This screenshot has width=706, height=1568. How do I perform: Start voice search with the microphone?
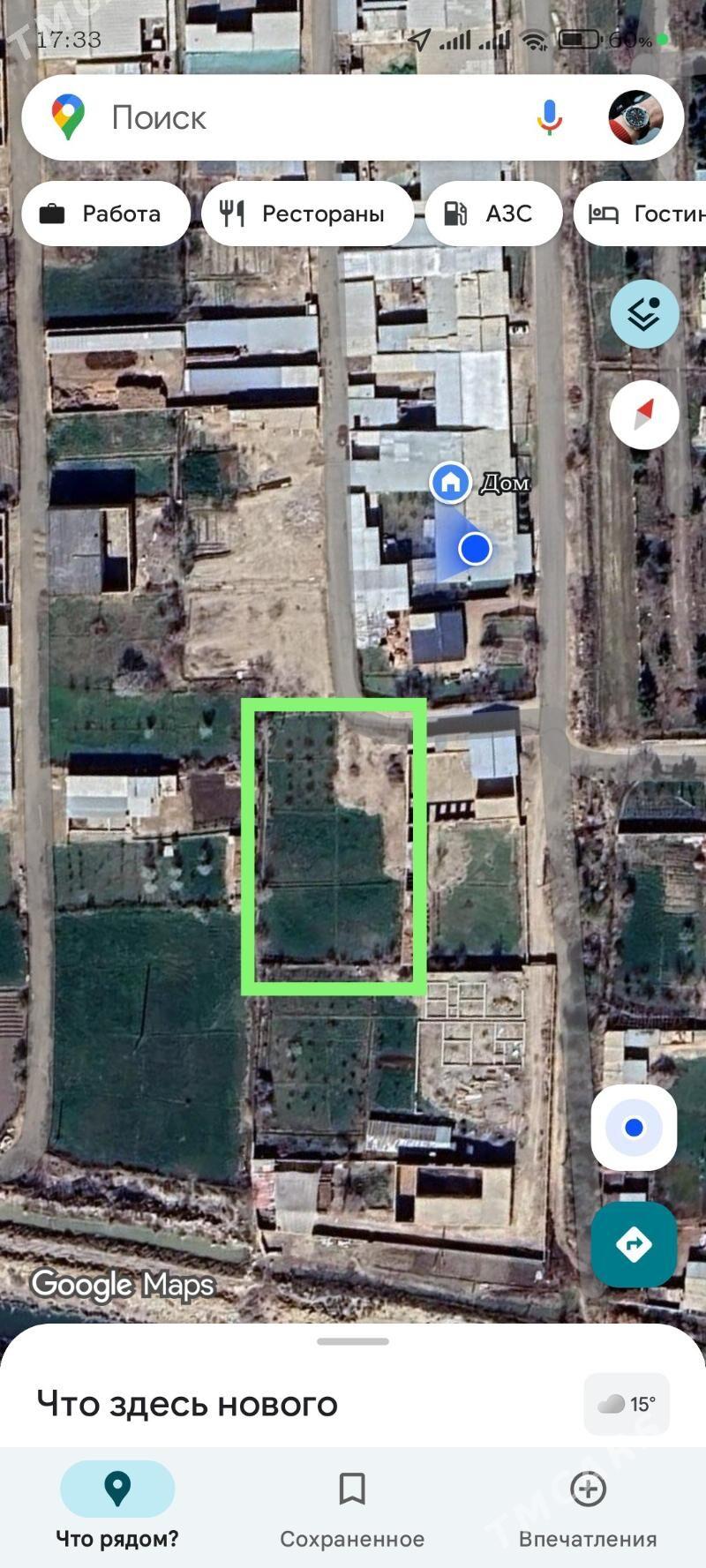tap(549, 117)
